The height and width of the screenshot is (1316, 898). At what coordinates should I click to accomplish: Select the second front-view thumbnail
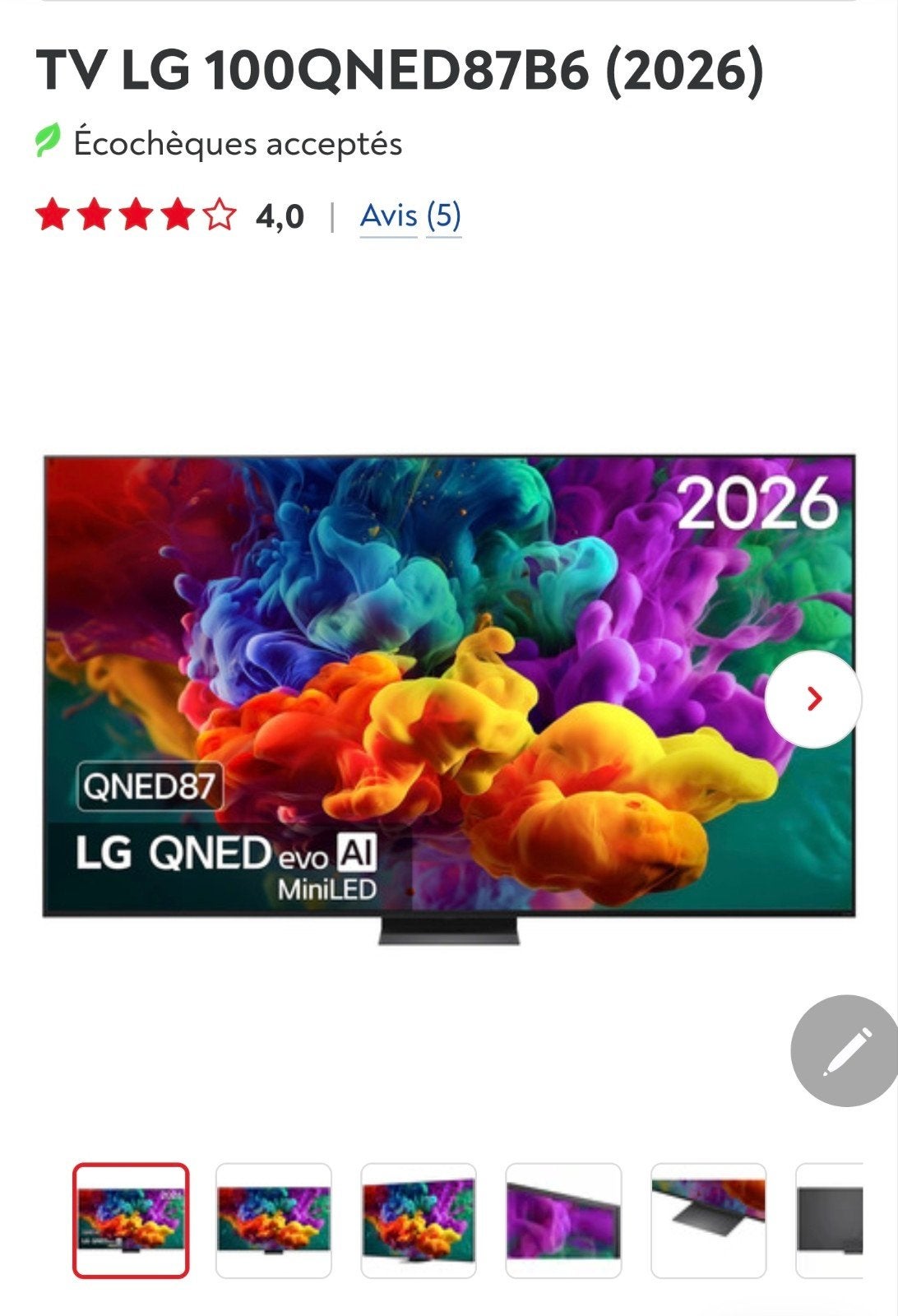point(274,1221)
